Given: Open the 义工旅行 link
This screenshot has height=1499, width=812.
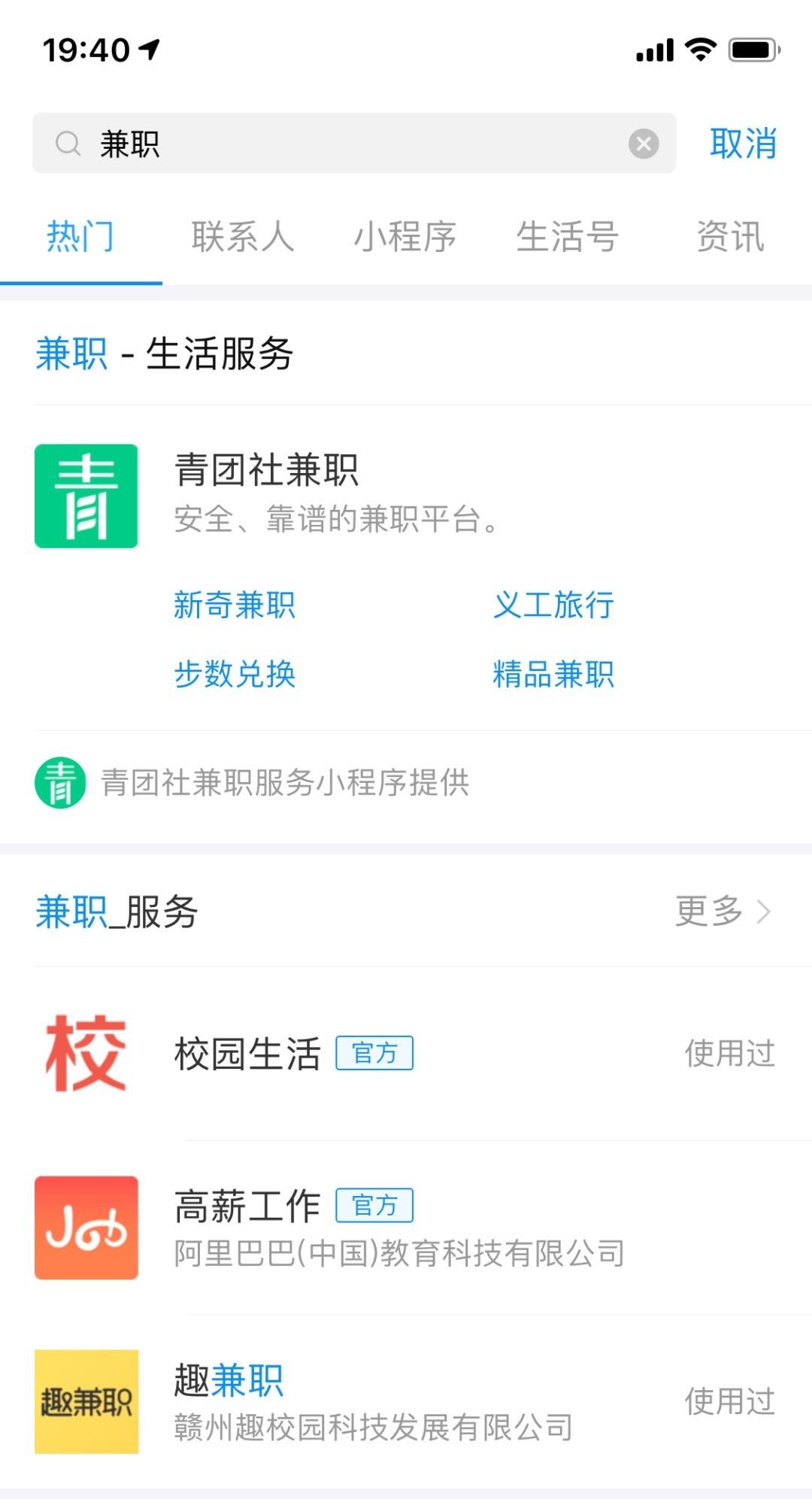Looking at the screenshot, I should pyautogui.click(x=553, y=605).
